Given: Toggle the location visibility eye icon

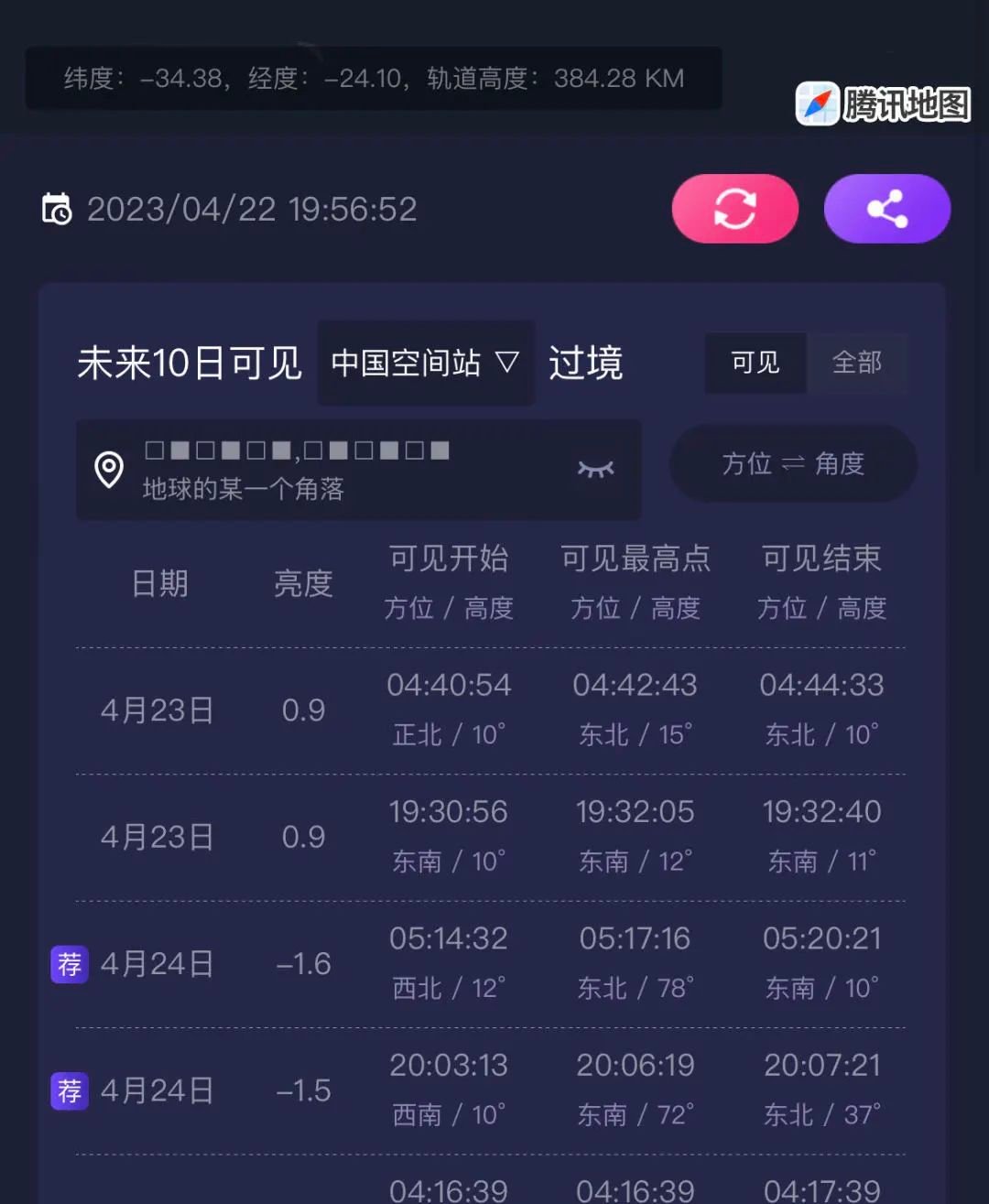Looking at the screenshot, I should coord(595,469).
